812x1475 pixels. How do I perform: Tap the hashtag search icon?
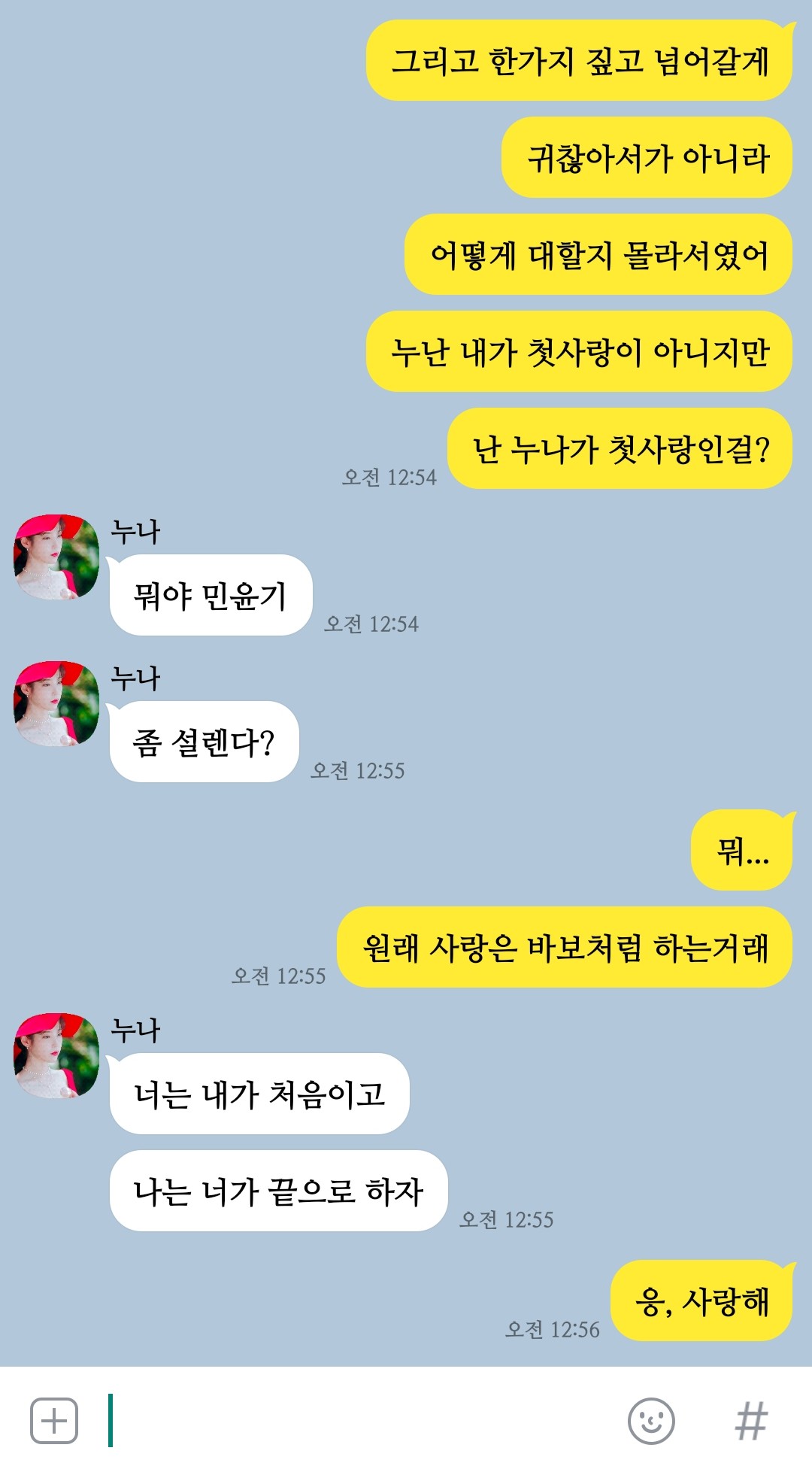751,1421
